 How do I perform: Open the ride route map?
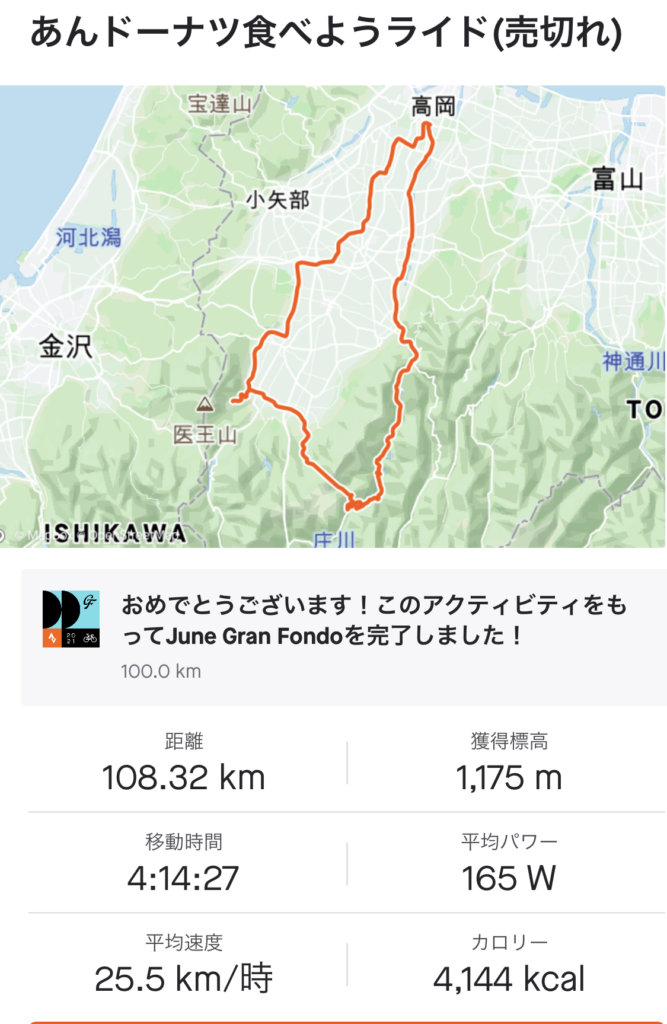[333, 315]
